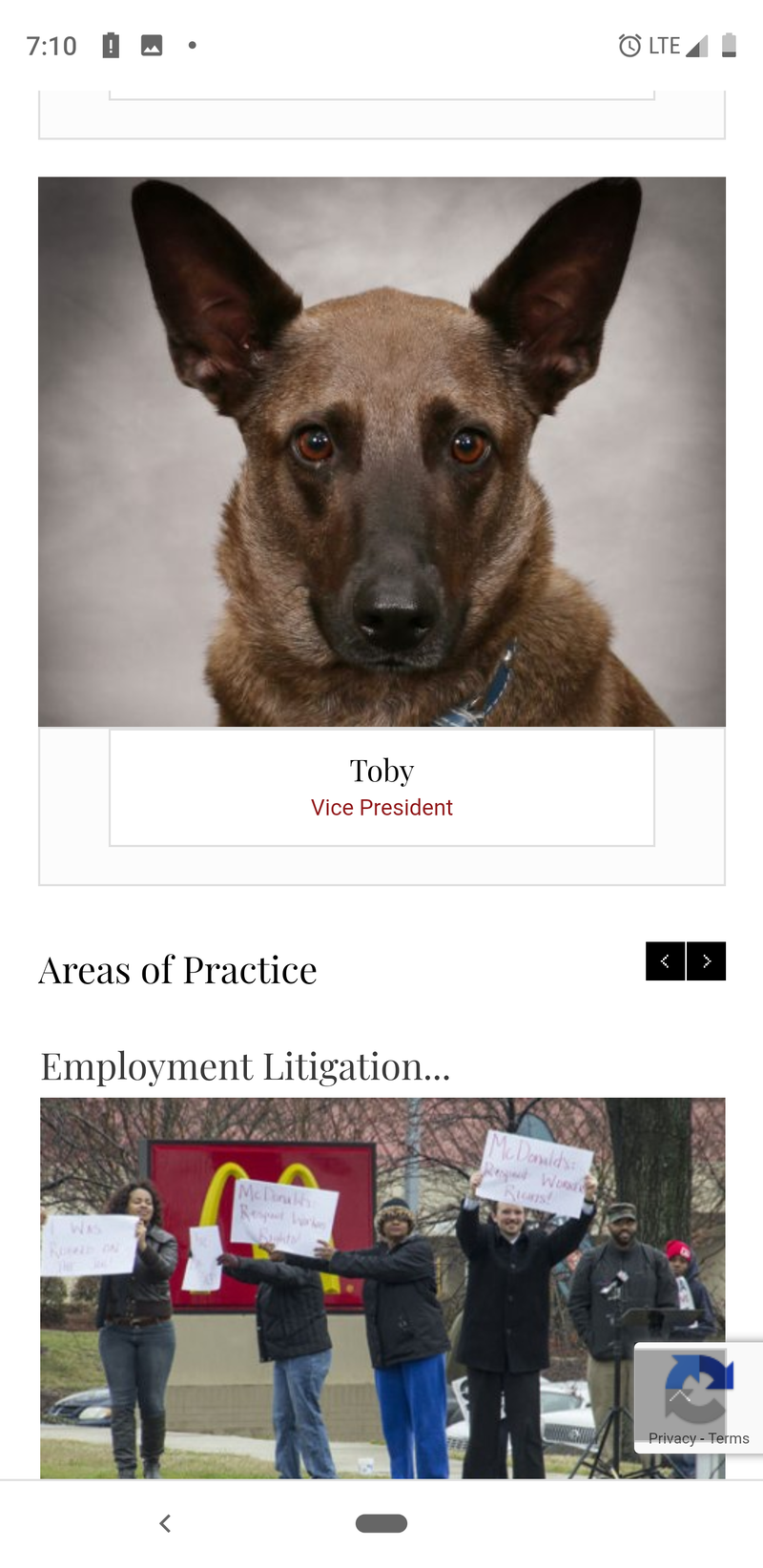Viewport: 763px width, 1568px height.
Task: Show previous practice area slide
Action: [665, 960]
